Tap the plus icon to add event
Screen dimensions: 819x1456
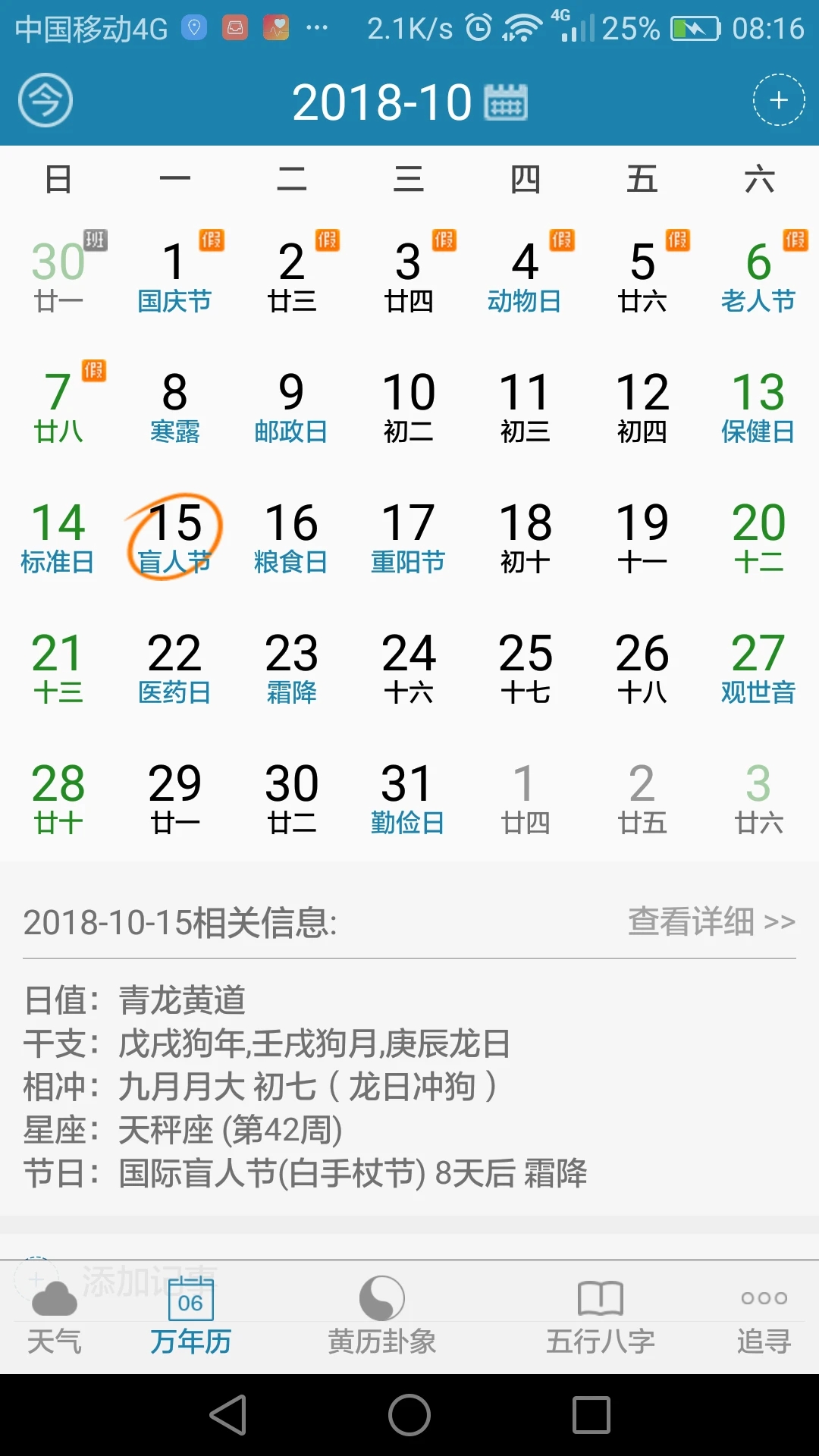point(778,100)
